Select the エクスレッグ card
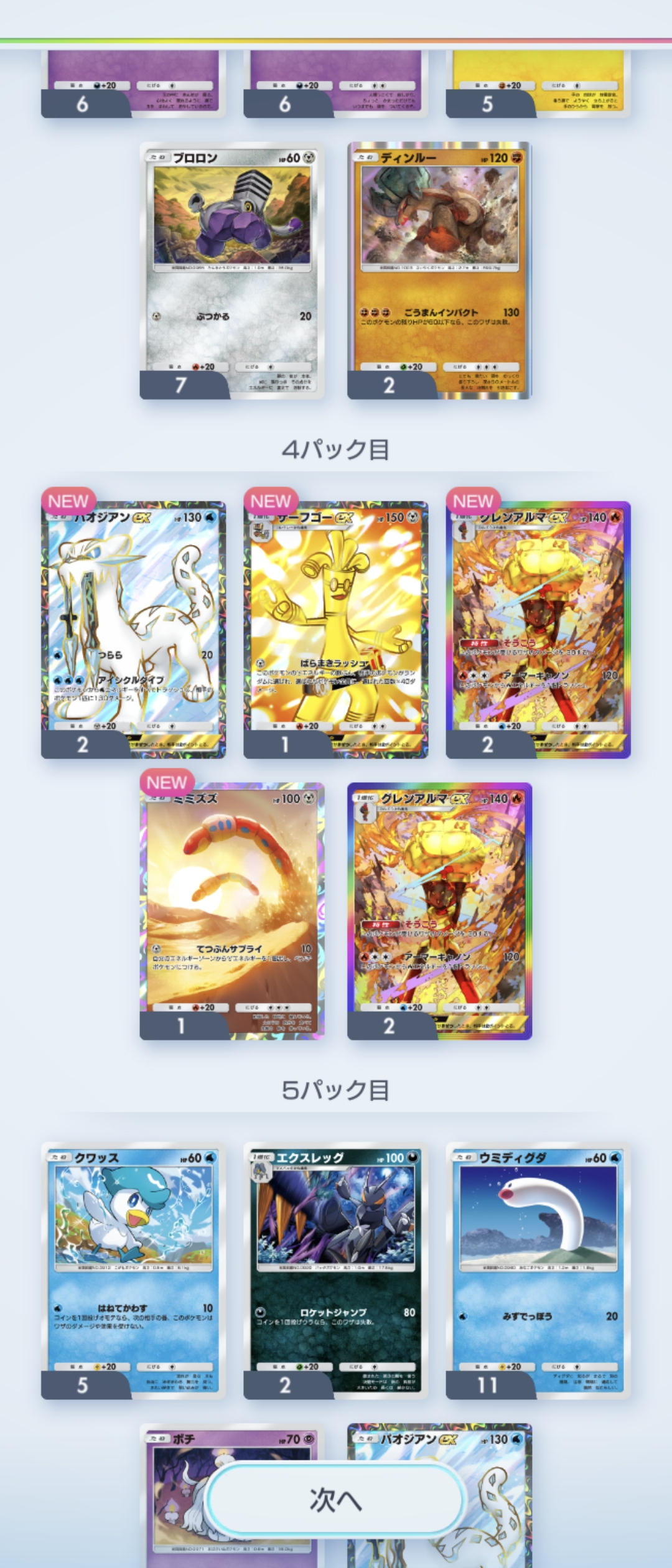This screenshot has height=1568, width=672. coord(335,1271)
